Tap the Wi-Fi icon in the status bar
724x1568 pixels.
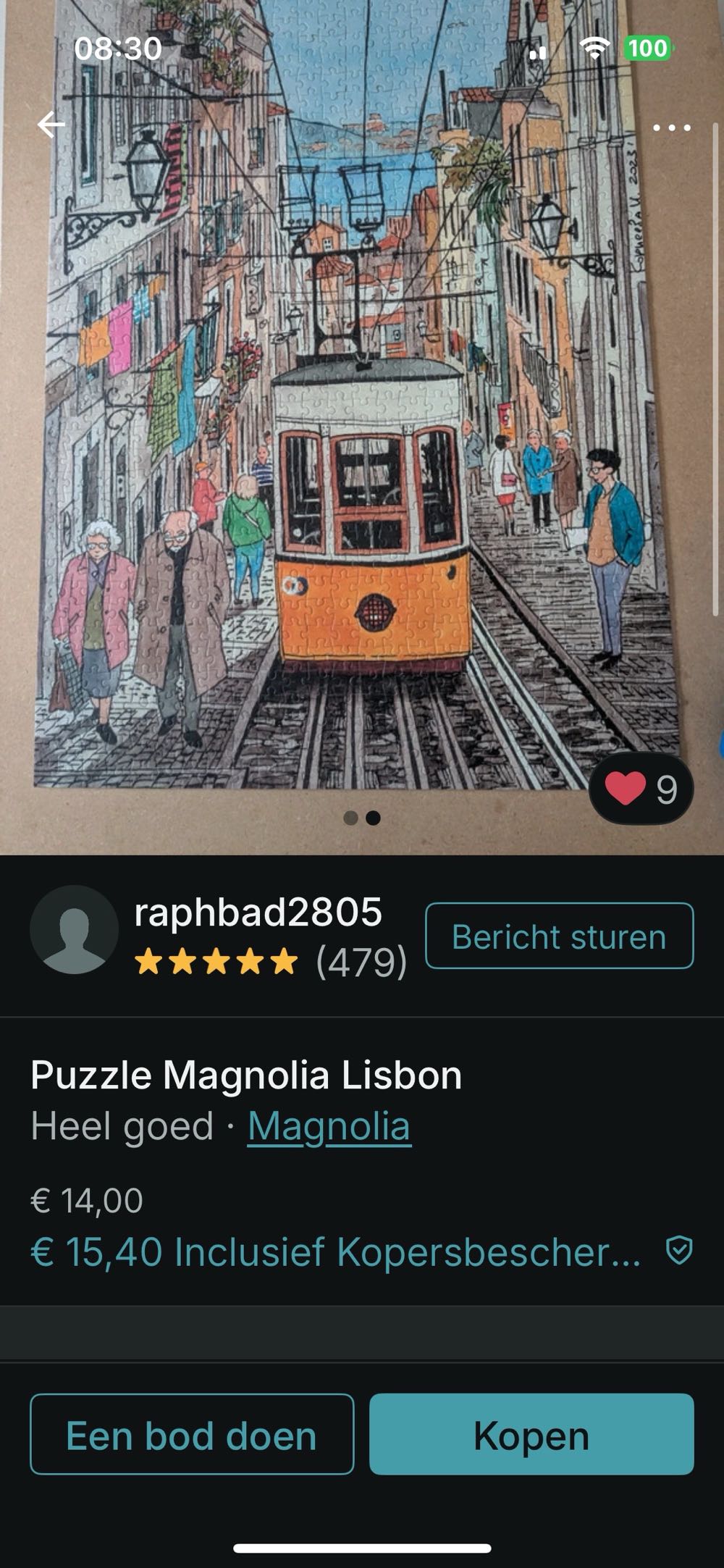[595, 49]
